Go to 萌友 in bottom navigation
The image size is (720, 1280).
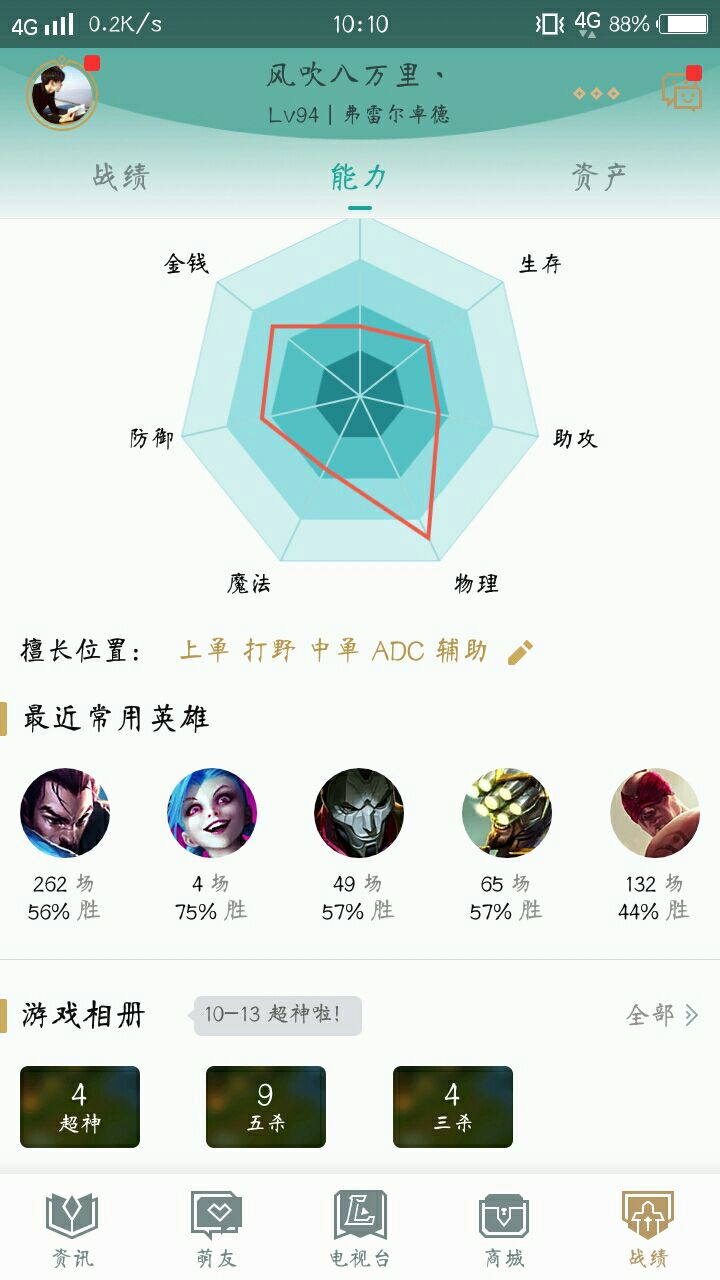click(x=216, y=1229)
